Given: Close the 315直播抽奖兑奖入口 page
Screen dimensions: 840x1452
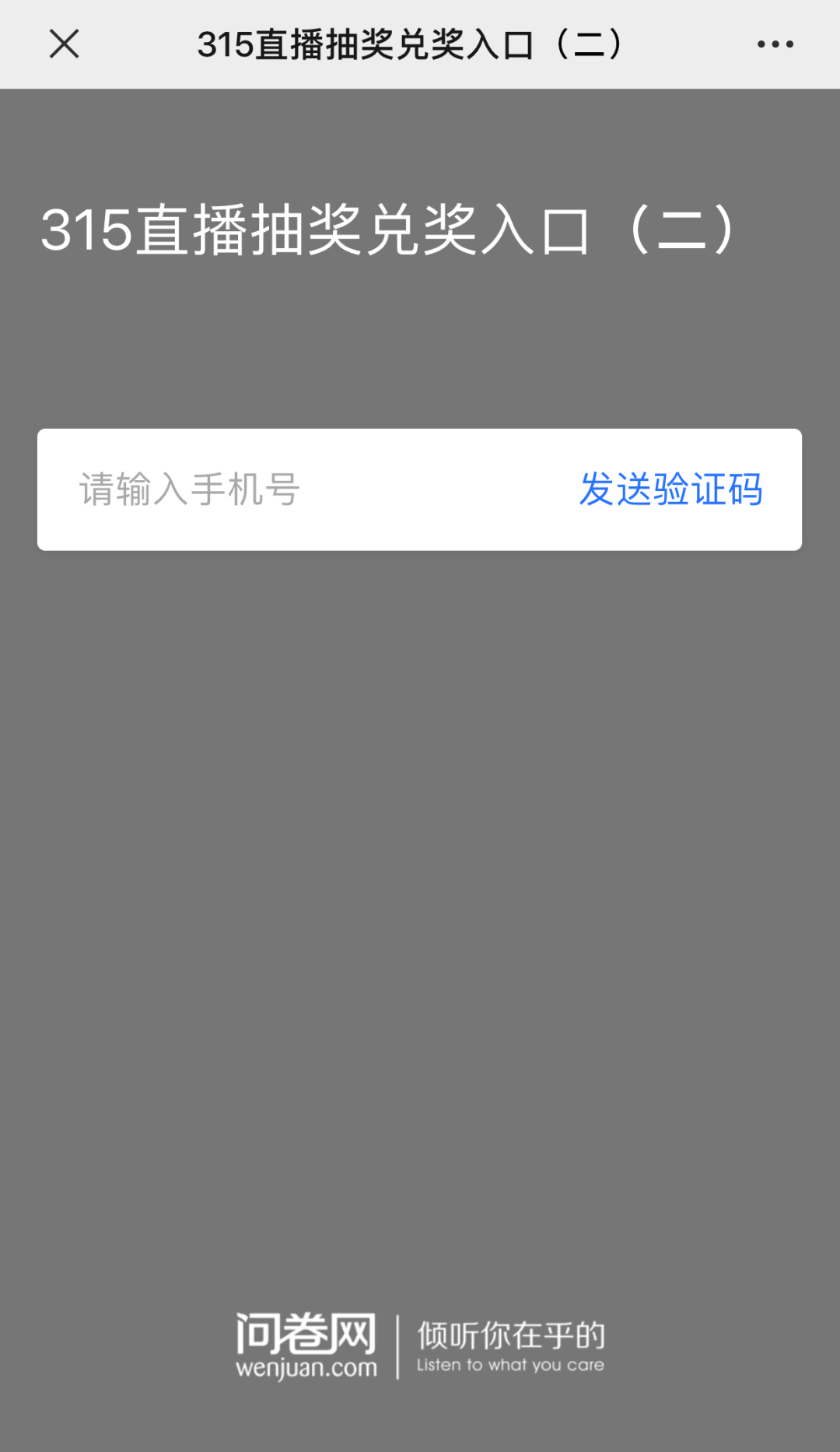Looking at the screenshot, I should click(64, 44).
